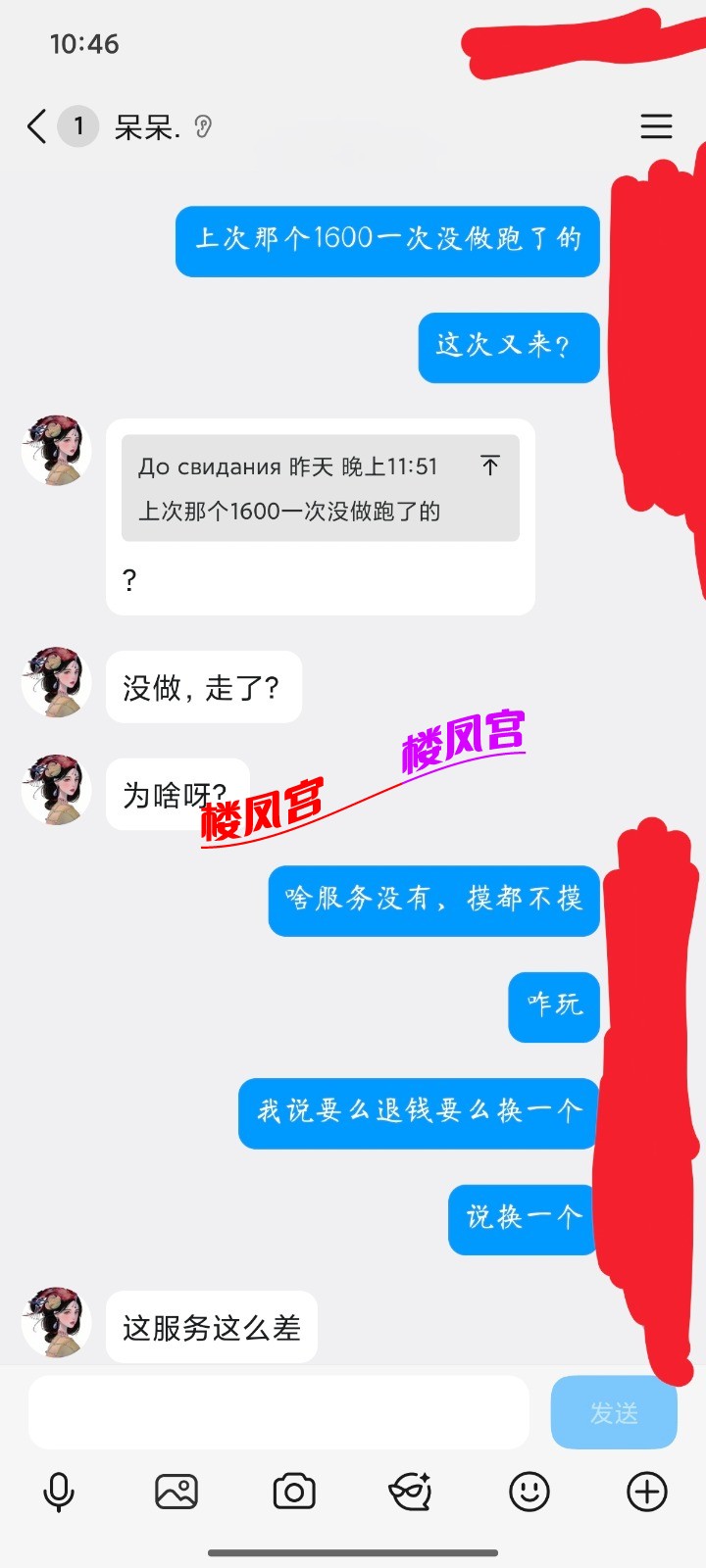Launch the camera to take a photo
The width and height of the screenshot is (706, 1568).
[x=294, y=1492]
